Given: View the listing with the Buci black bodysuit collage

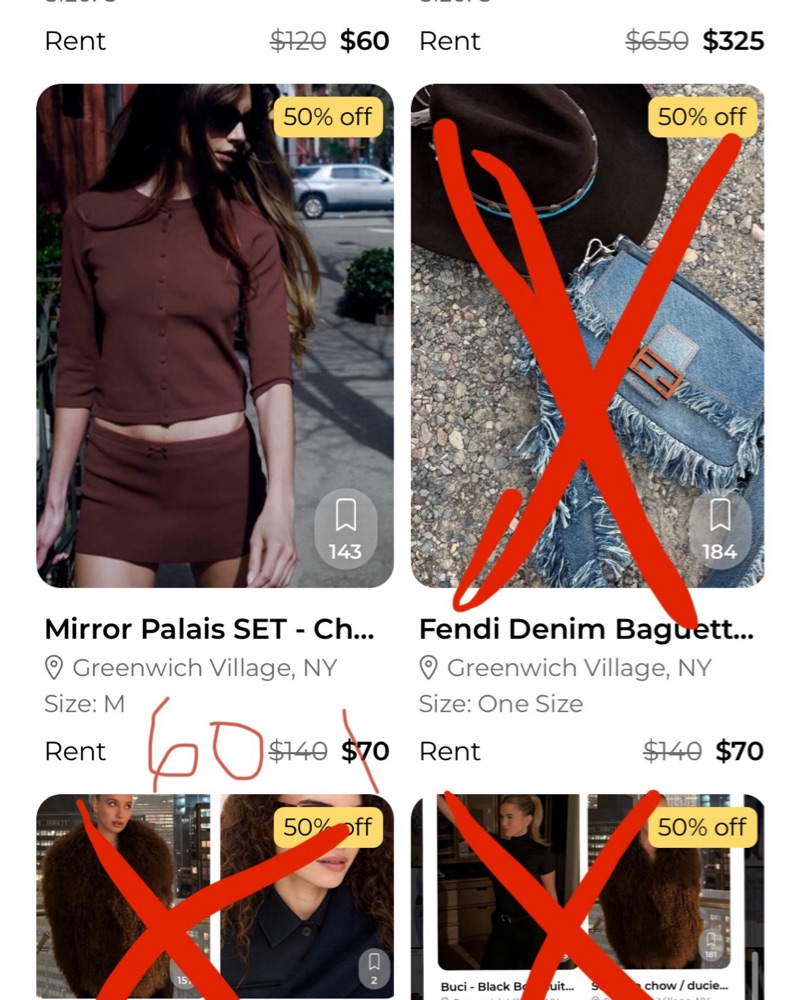Looking at the screenshot, I should pos(588,900).
